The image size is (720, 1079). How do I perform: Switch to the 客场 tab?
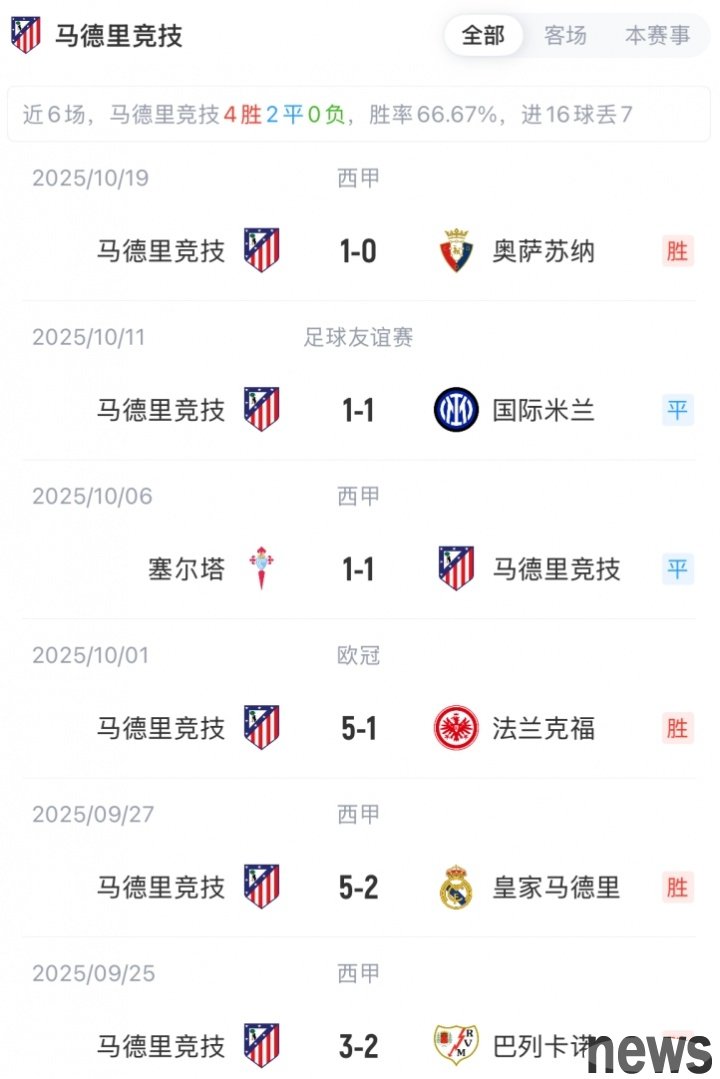click(565, 36)
